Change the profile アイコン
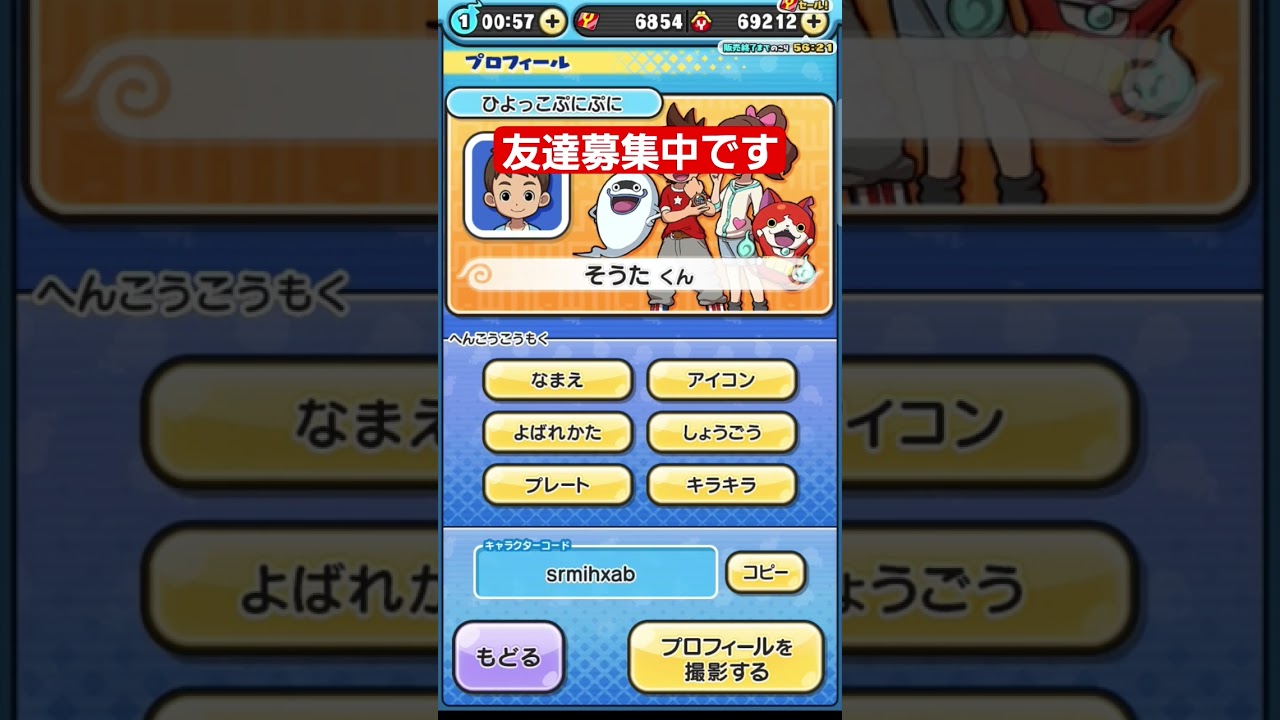Screen dimensions: 1280x720 (x=721, y=380)
